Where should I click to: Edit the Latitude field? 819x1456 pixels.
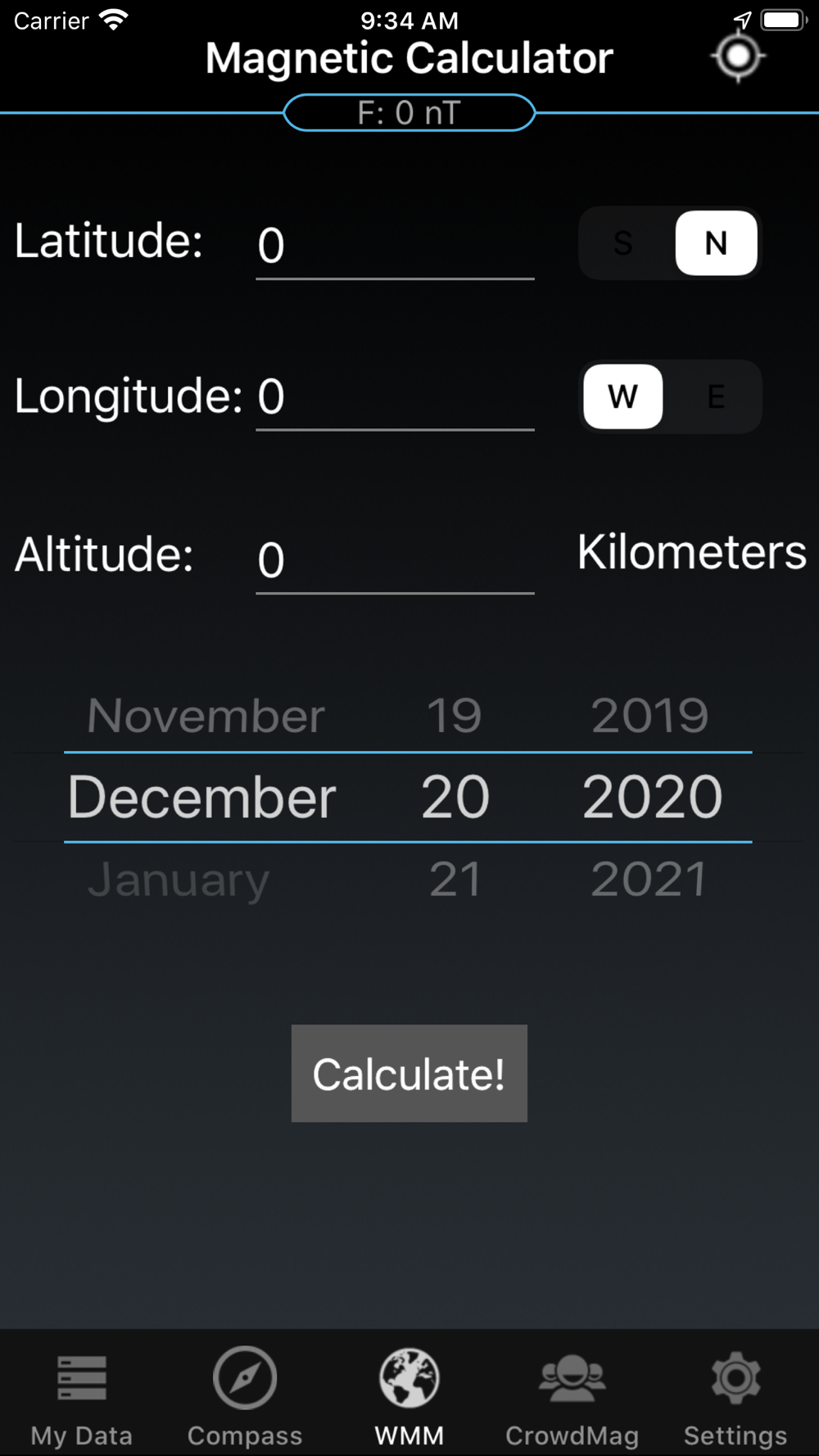(x=395, y=246)
